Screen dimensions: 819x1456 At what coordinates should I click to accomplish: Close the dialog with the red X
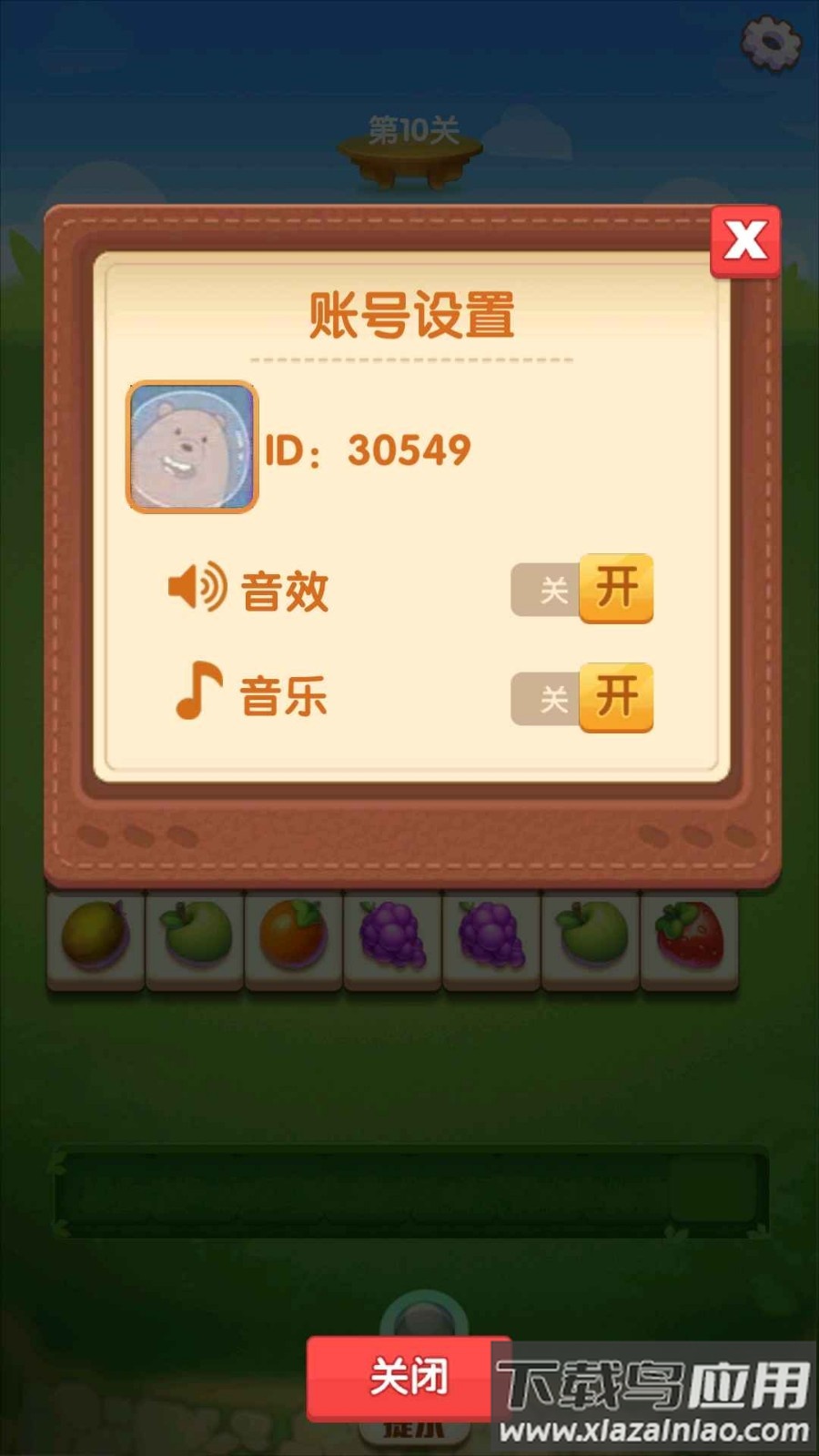pos(746,241)
